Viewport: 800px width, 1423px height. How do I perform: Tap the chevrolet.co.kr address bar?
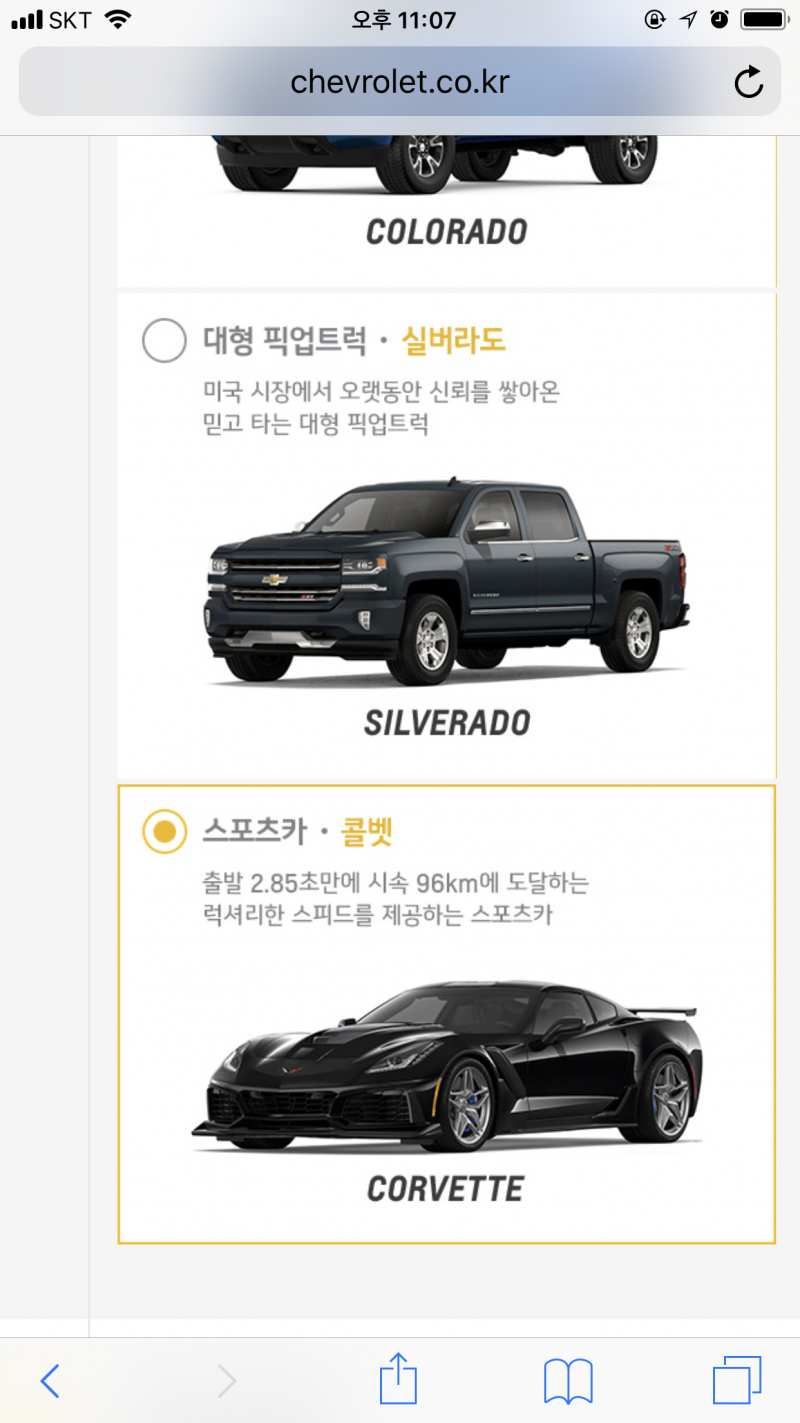[x=399, y=82]
